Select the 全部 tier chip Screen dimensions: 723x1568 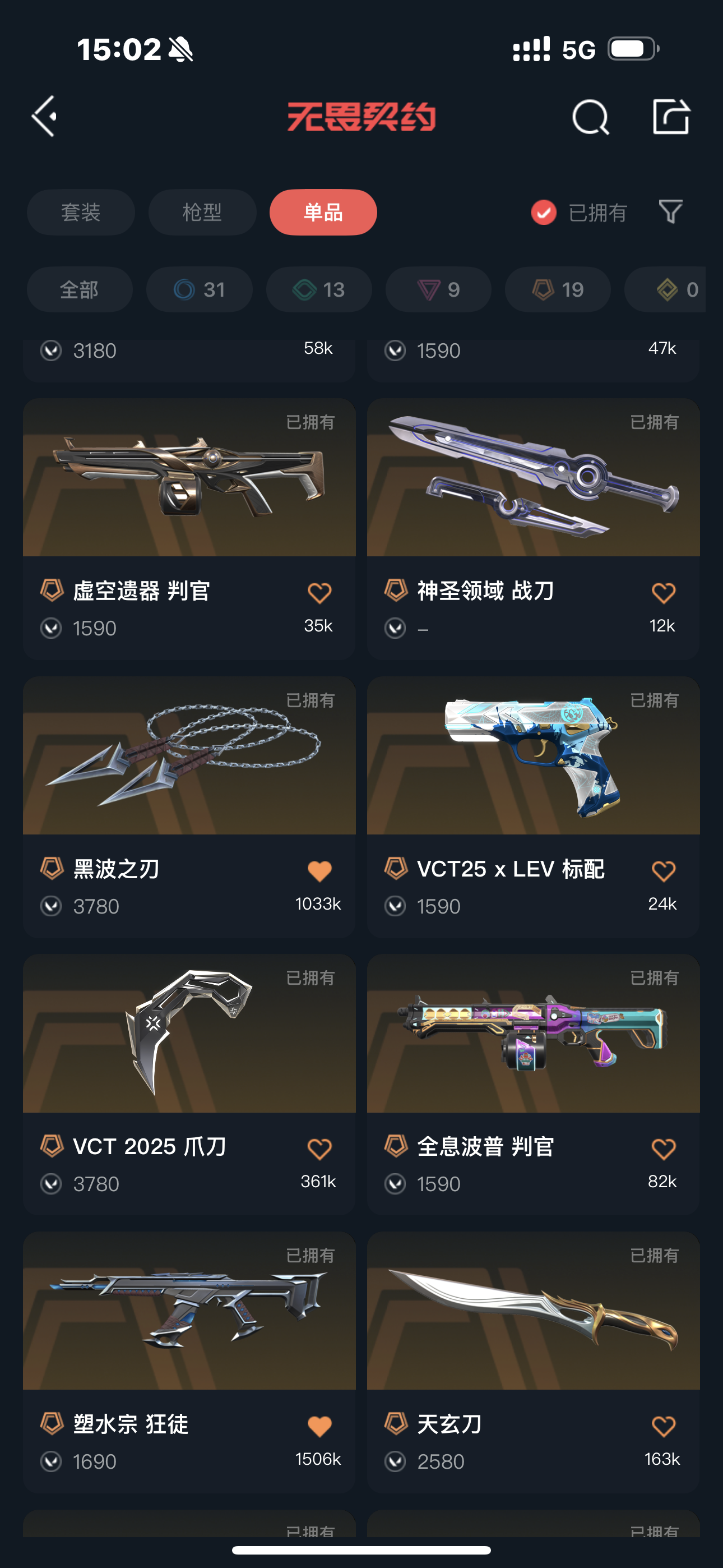point(79,290)
